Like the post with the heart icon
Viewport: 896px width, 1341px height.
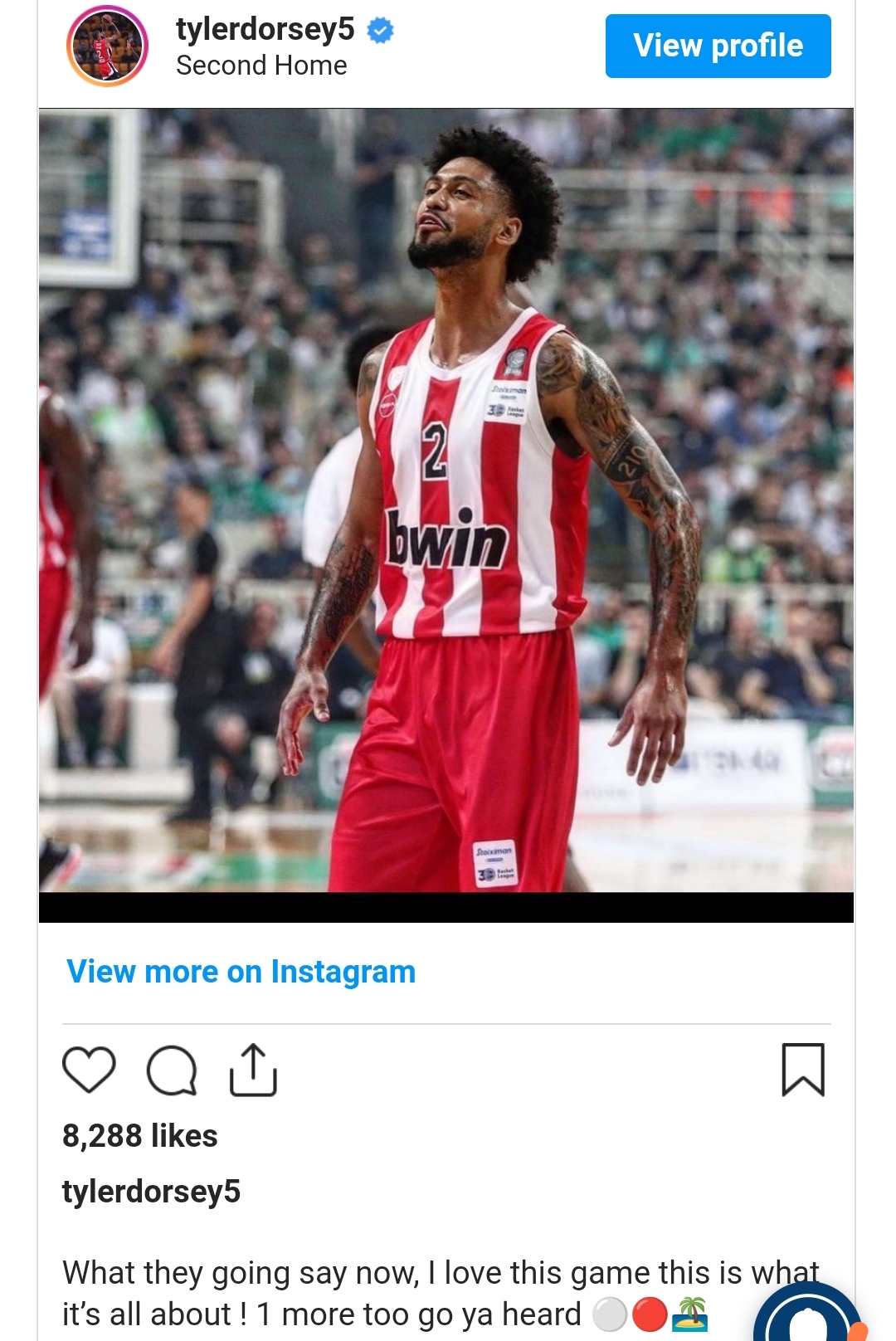tap(89, 1070)
